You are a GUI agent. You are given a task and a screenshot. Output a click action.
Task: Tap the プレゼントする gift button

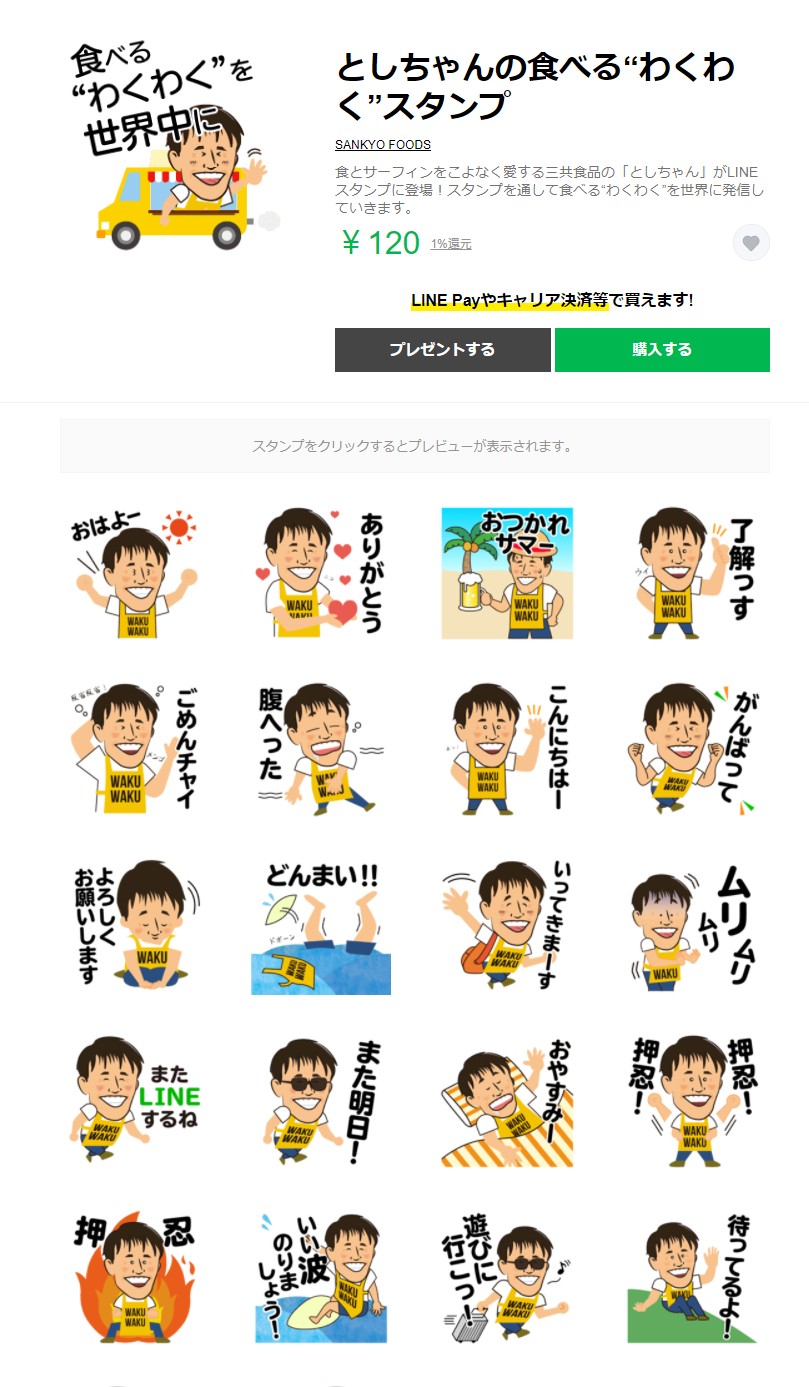click(442, 350)
